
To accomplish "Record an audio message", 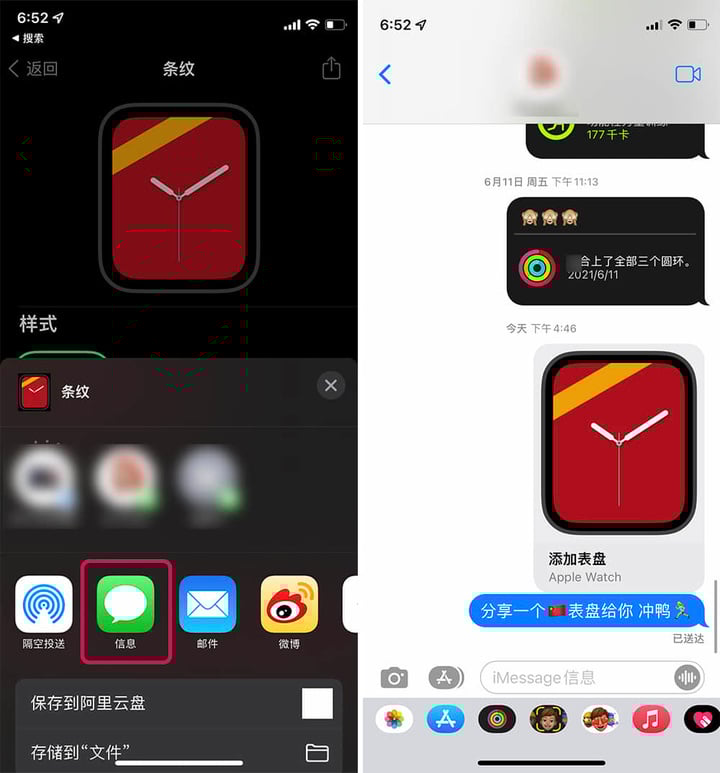I will coord(687,678).
